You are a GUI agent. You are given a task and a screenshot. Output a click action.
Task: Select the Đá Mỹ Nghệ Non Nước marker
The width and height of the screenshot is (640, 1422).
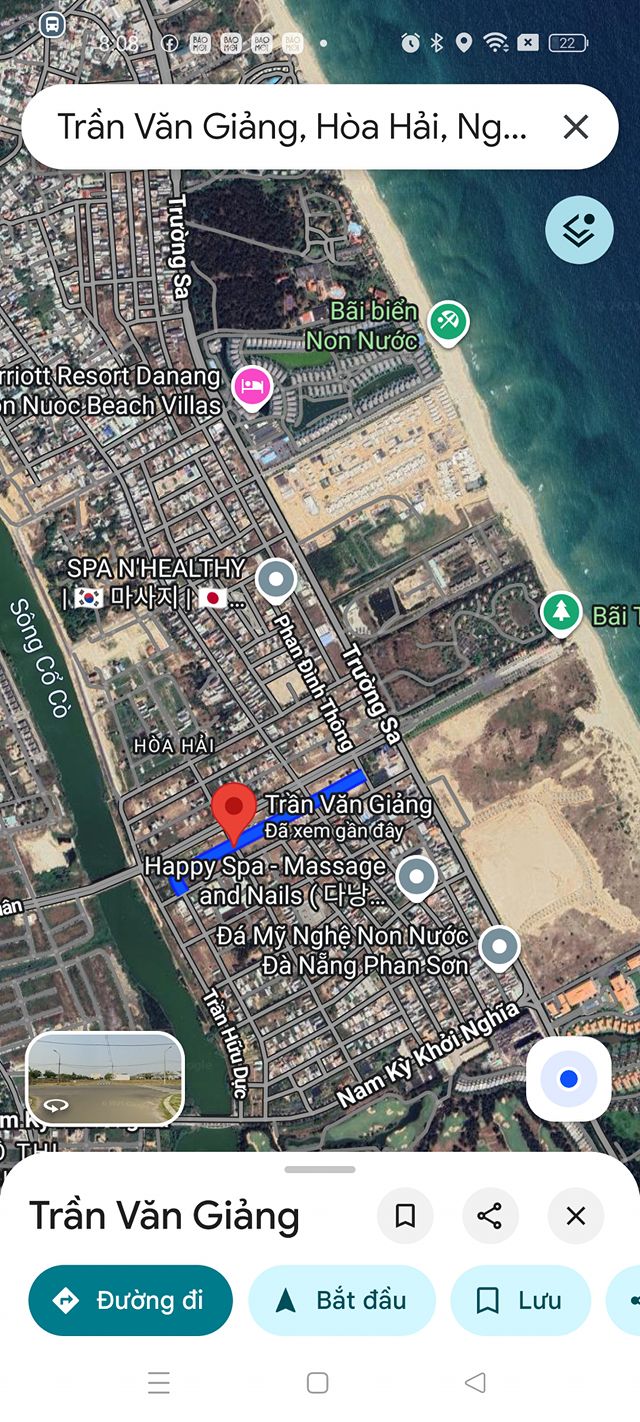click(498, 946)
